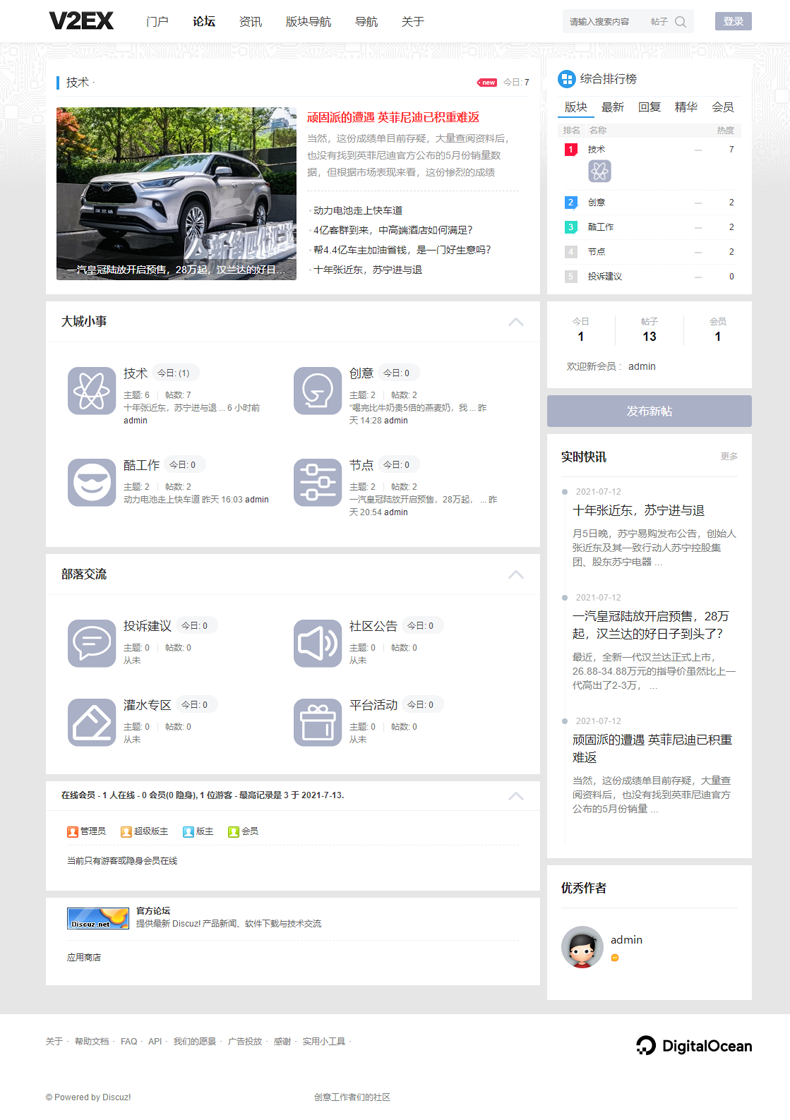
Task: Open the 关于 page from the top menu
Action: pyautogui.click(x=412, y=21)
